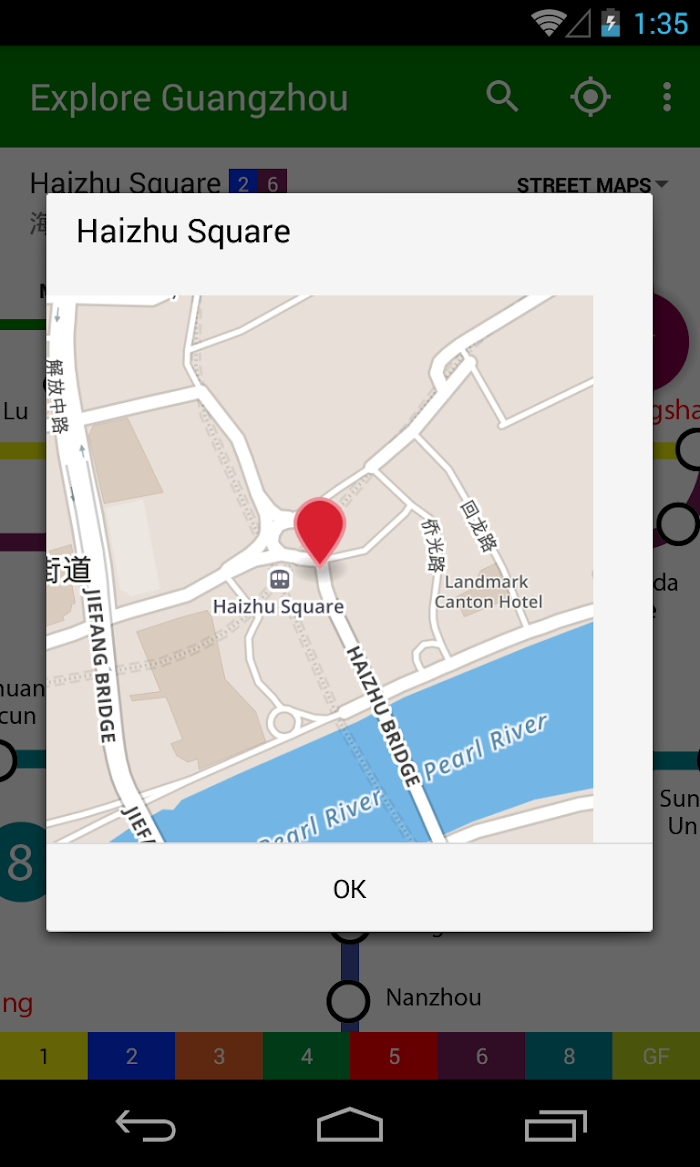Open recent apps
Screen dimensions: 700x1167
(555, 1125)
